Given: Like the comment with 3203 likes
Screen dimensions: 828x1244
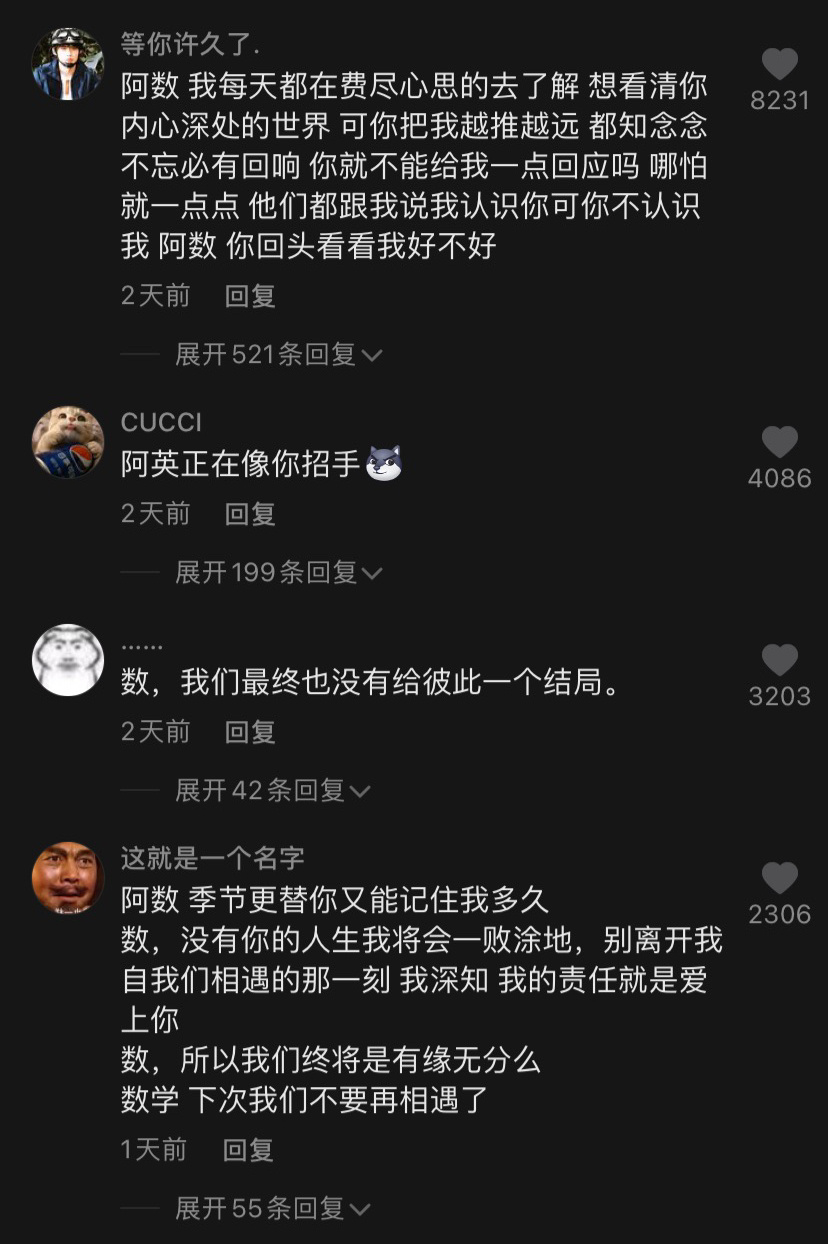Looking at the screenshot, I should [779, 661].
